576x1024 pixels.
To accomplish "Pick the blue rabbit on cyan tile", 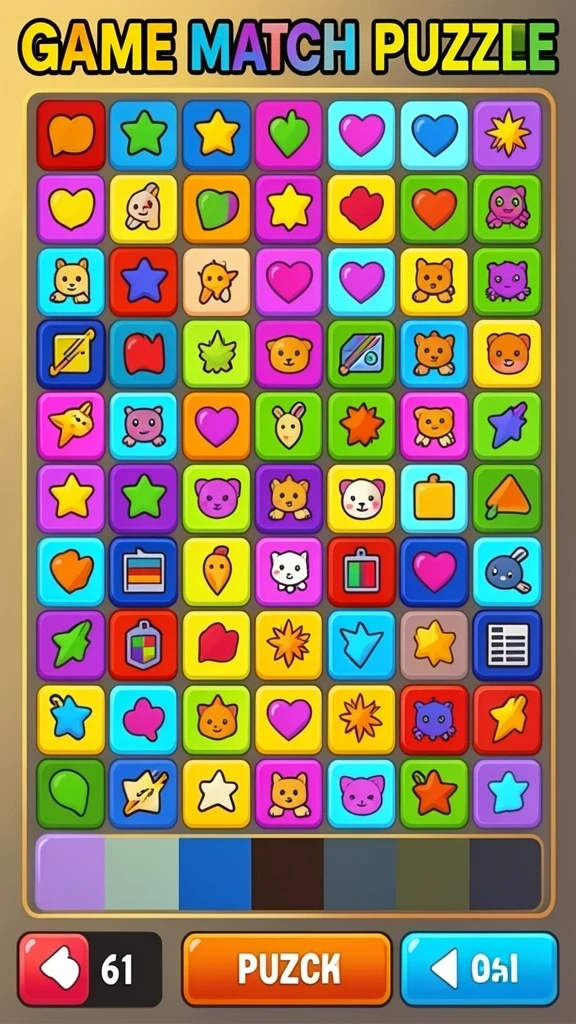I will (507, 571).
